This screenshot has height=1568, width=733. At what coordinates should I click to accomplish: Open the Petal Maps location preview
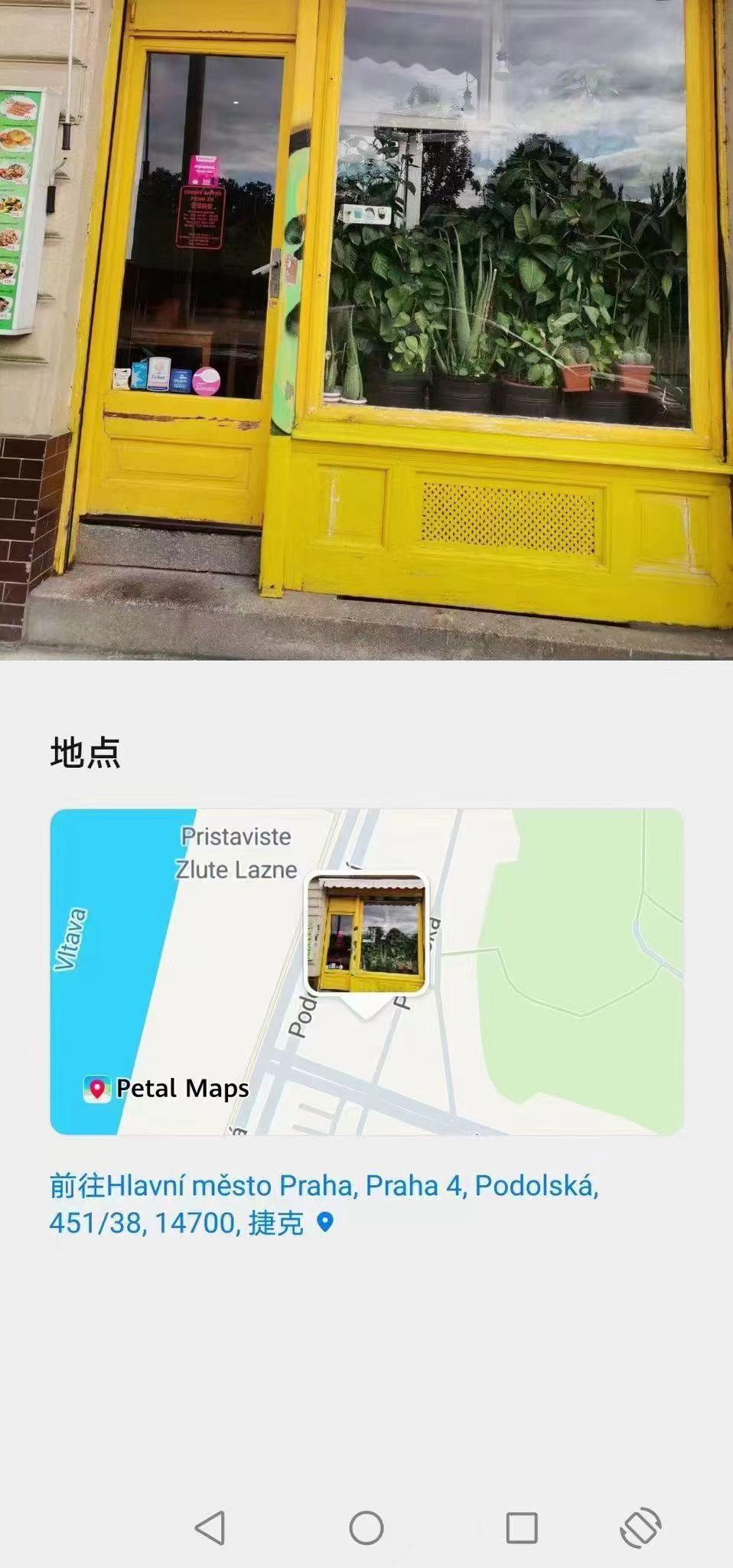(x=366, y=972)
